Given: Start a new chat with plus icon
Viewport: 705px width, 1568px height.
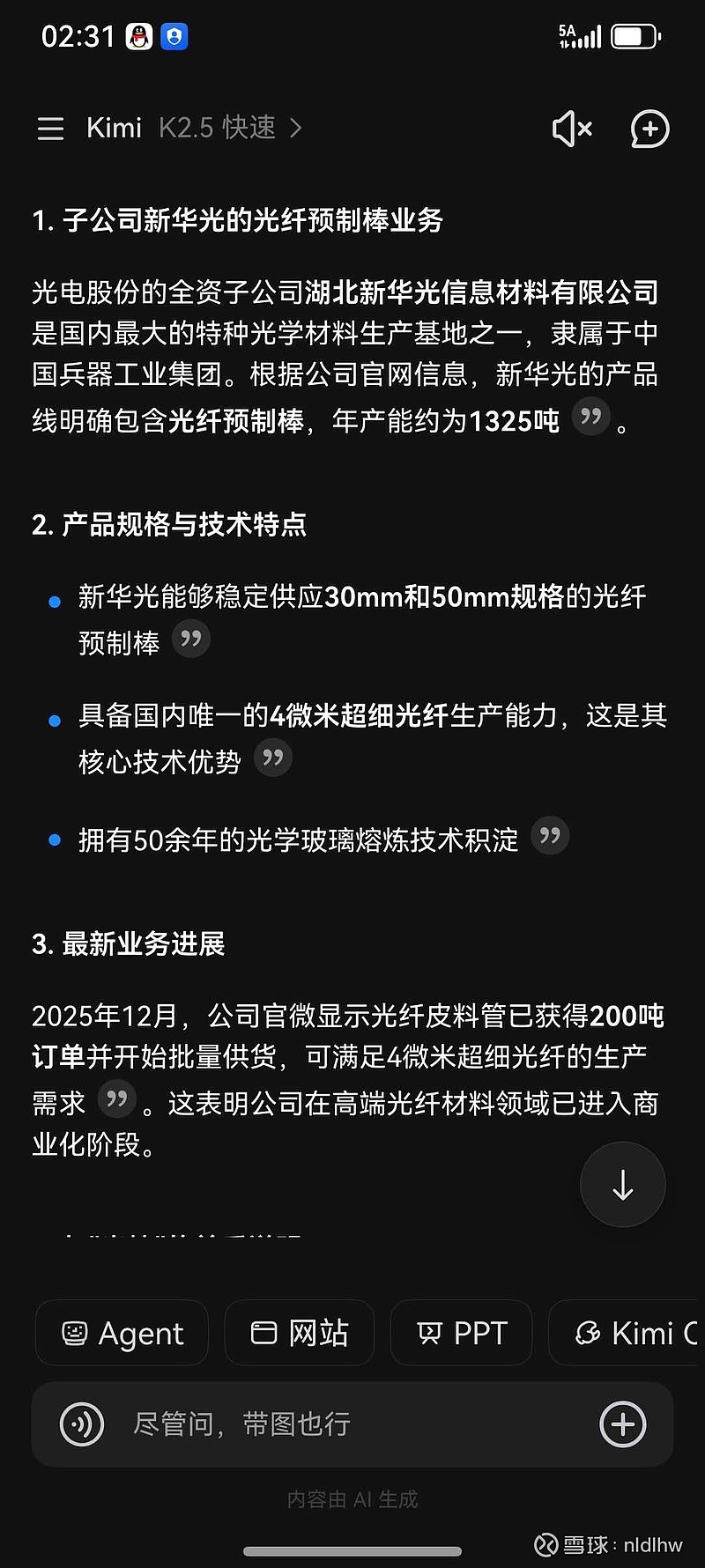Looking at the screenshot, I should tap(649, 129).
